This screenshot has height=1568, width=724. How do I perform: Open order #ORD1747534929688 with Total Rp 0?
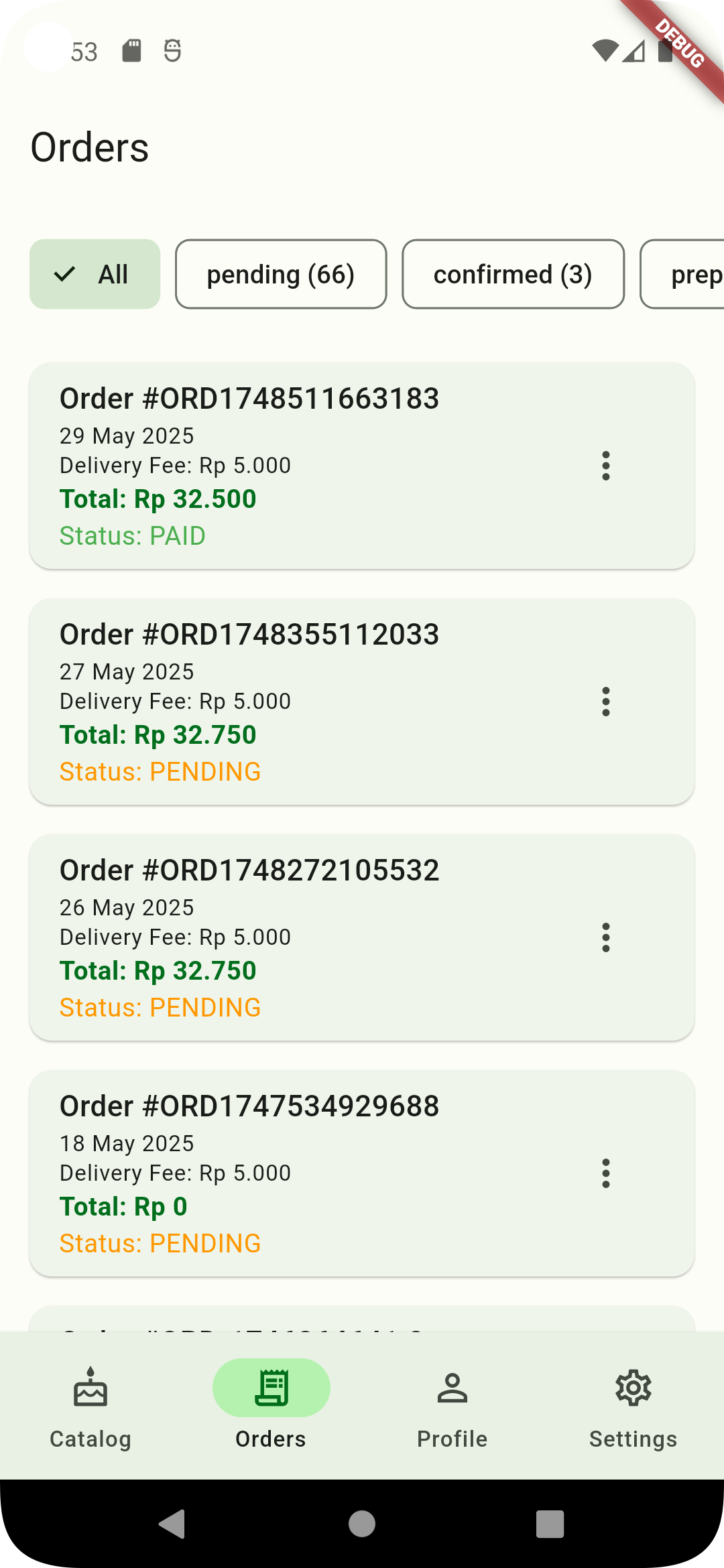[362, 1173]
